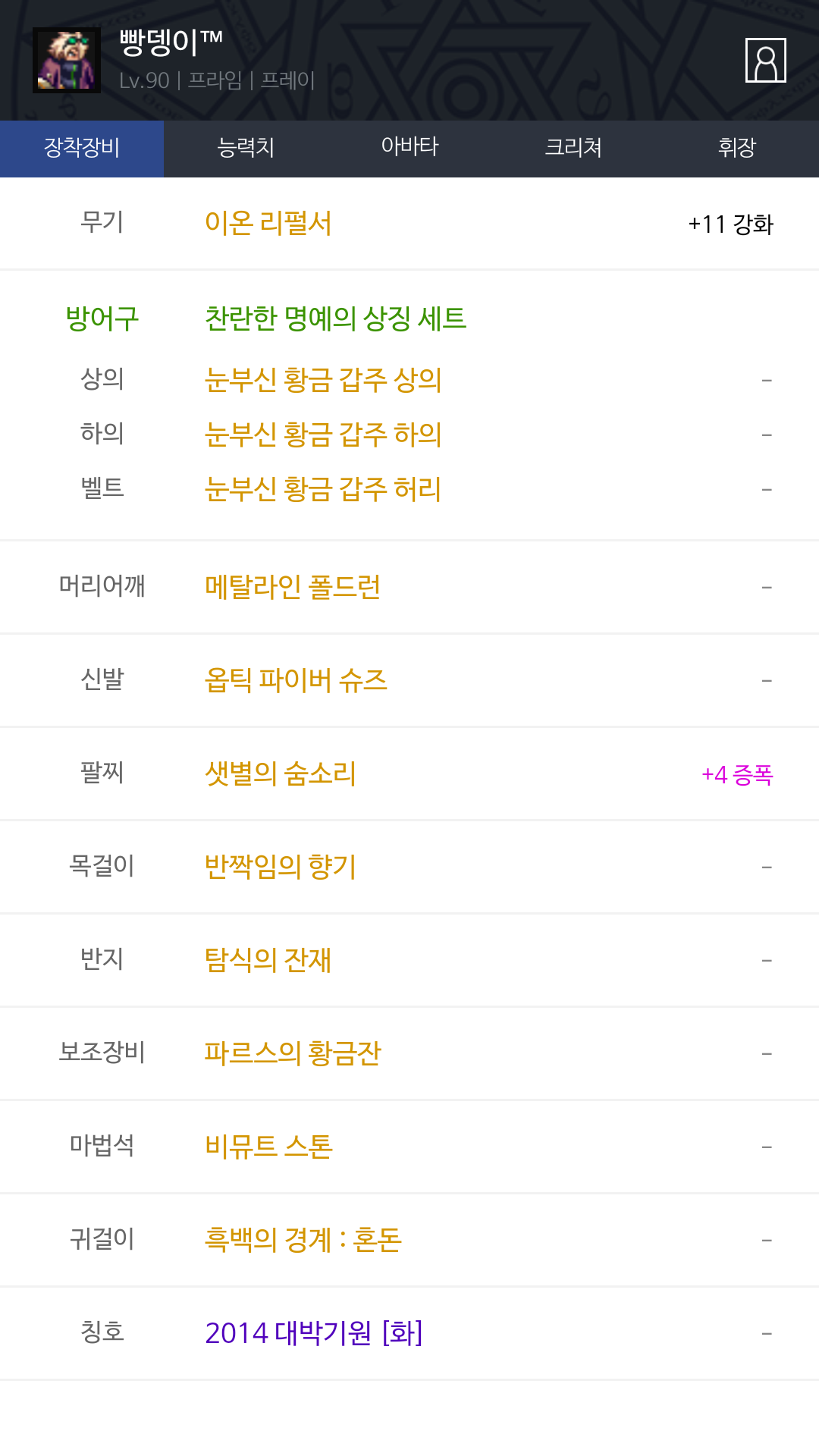
Task: Switch to the 능력치 tab
Action: [246, 148]
